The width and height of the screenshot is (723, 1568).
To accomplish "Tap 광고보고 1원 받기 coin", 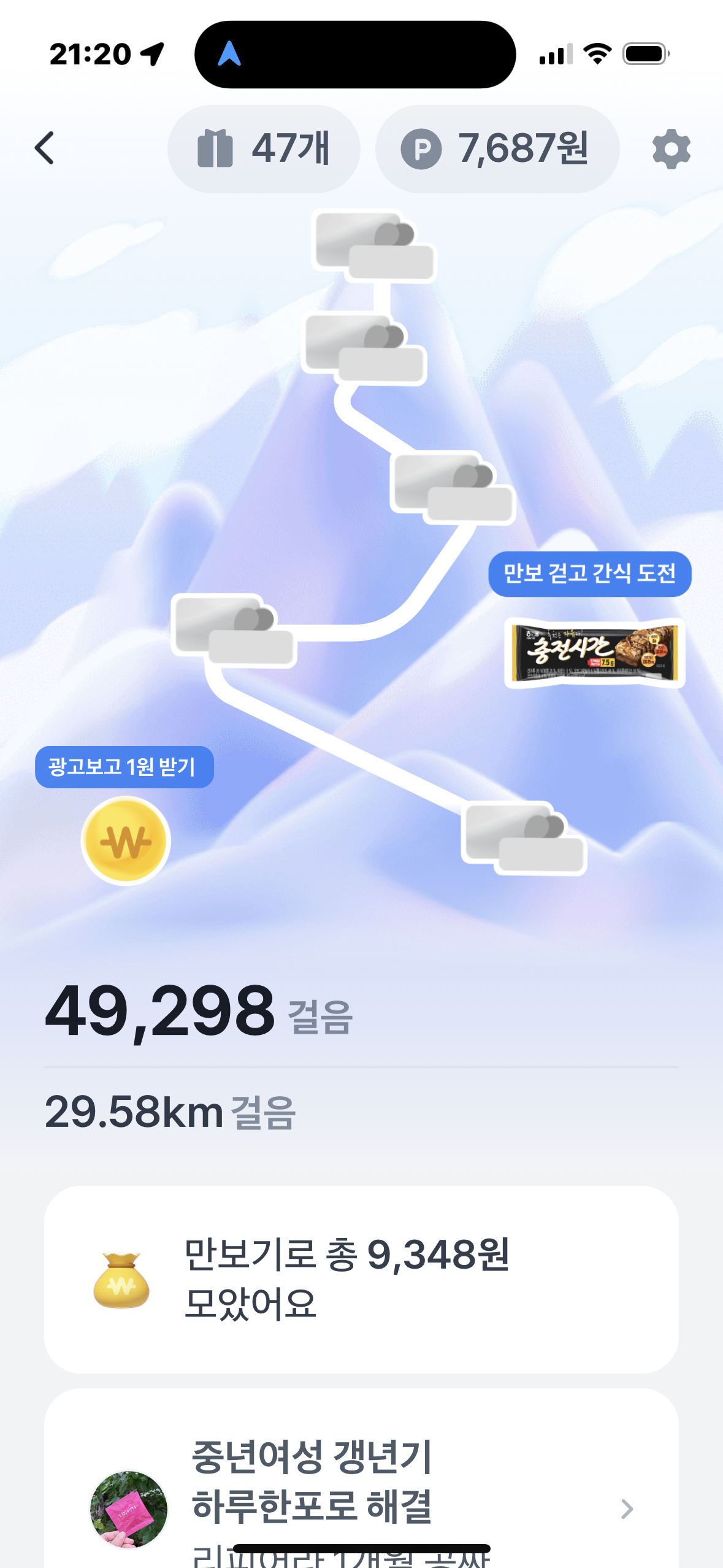I will (126, 840).
